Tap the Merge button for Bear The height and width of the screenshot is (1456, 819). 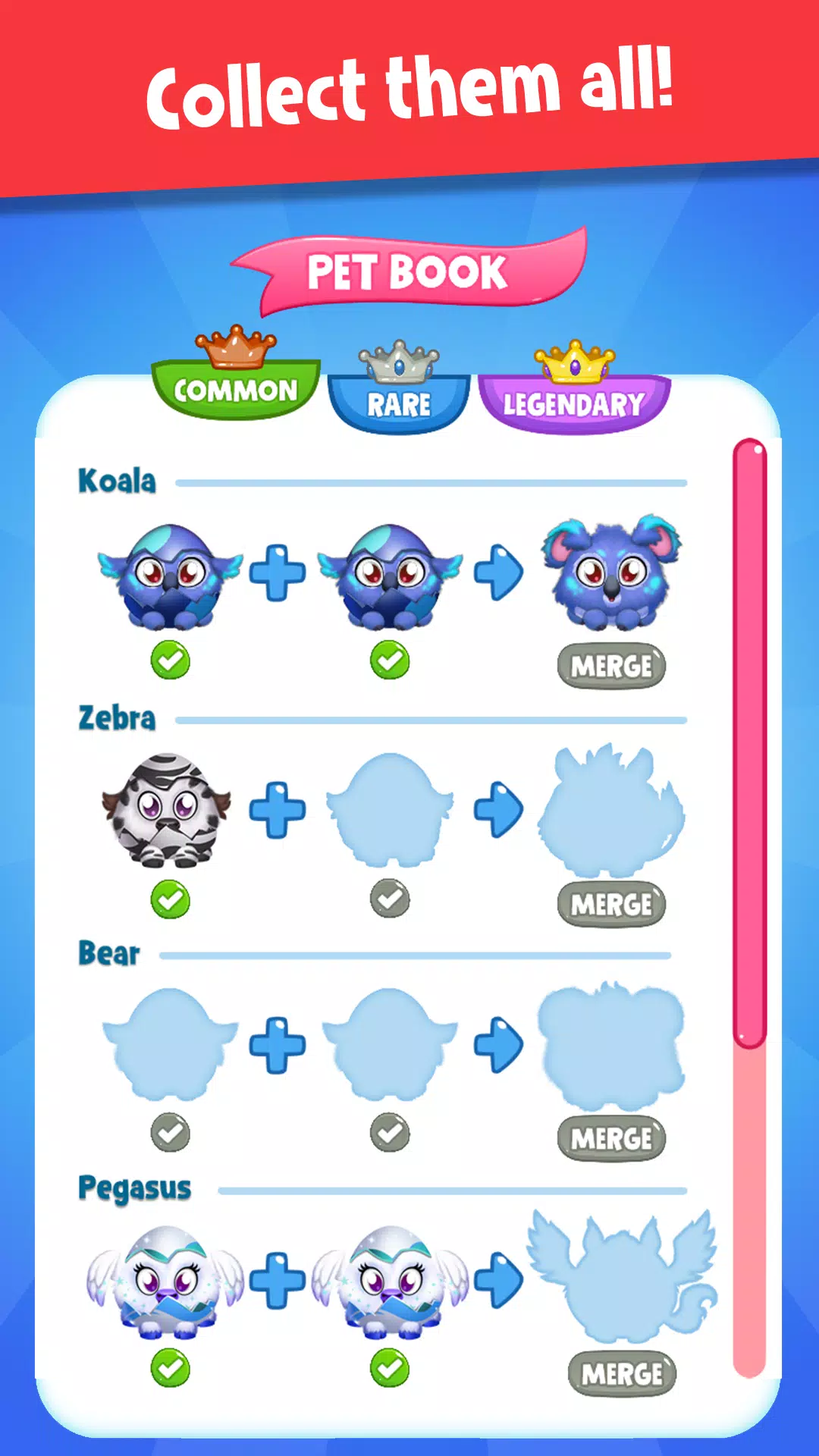tap(611, 1138)
